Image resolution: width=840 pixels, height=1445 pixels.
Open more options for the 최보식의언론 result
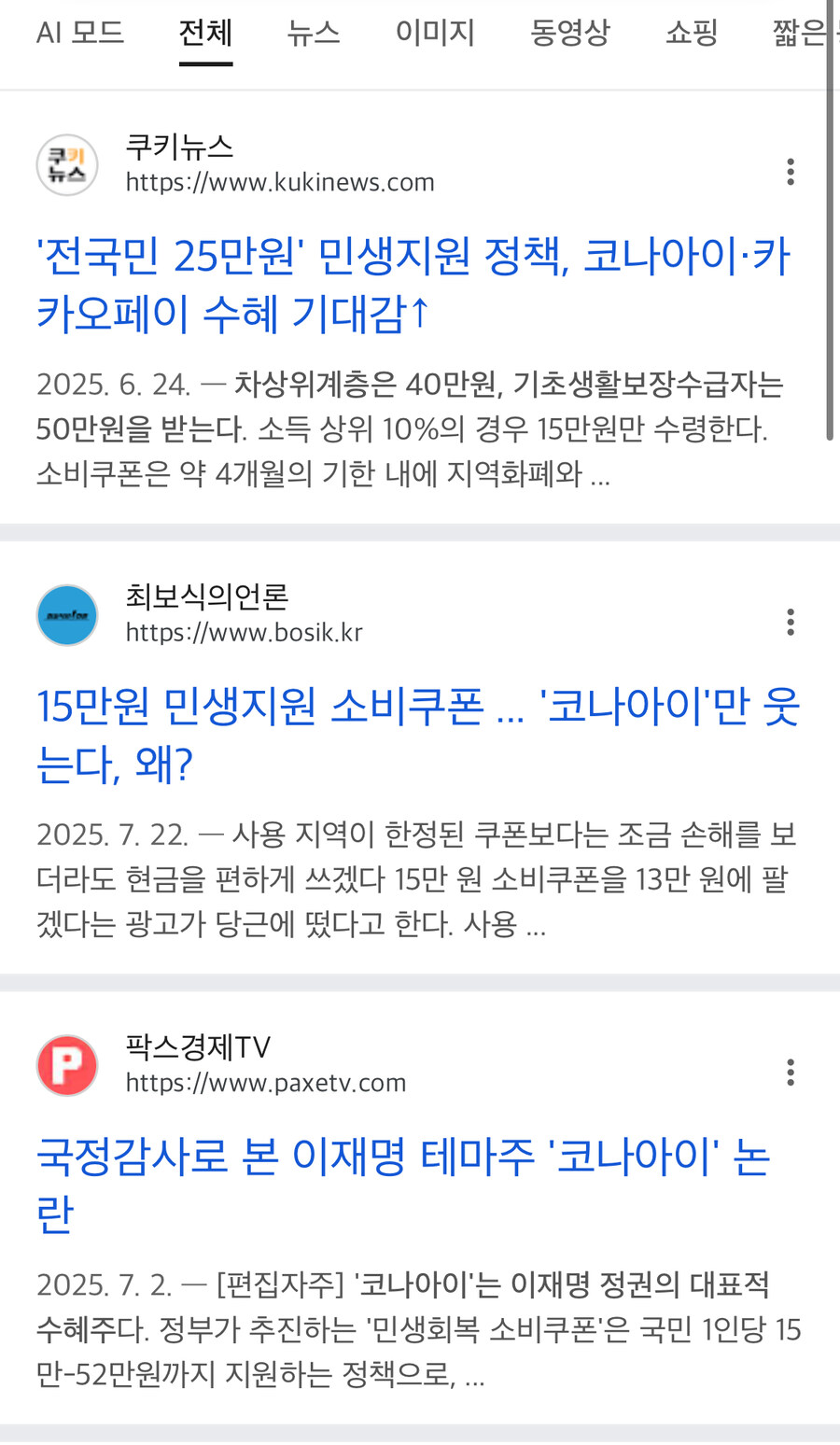tap(791, 622)
